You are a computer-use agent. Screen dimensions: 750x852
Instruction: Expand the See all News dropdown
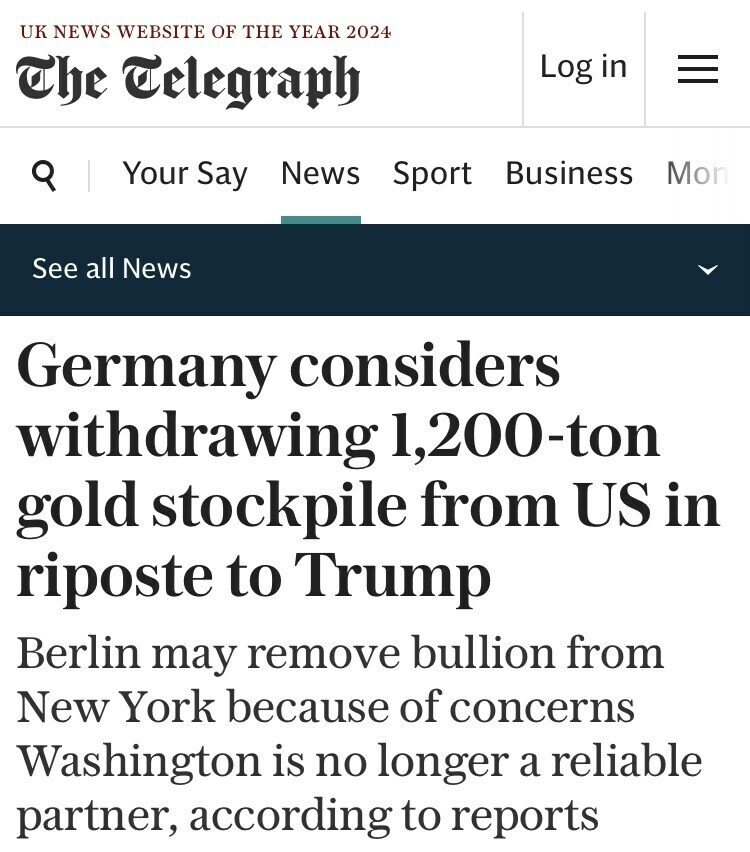(x=707, y=269)
